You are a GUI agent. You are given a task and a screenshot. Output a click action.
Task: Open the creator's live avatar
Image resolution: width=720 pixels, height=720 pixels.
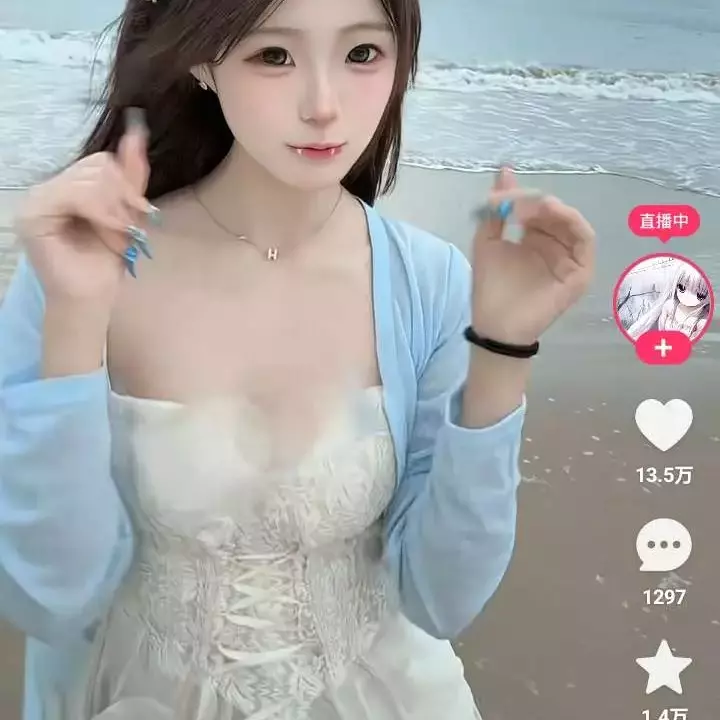pyautogui.click(x=663, y=298)
